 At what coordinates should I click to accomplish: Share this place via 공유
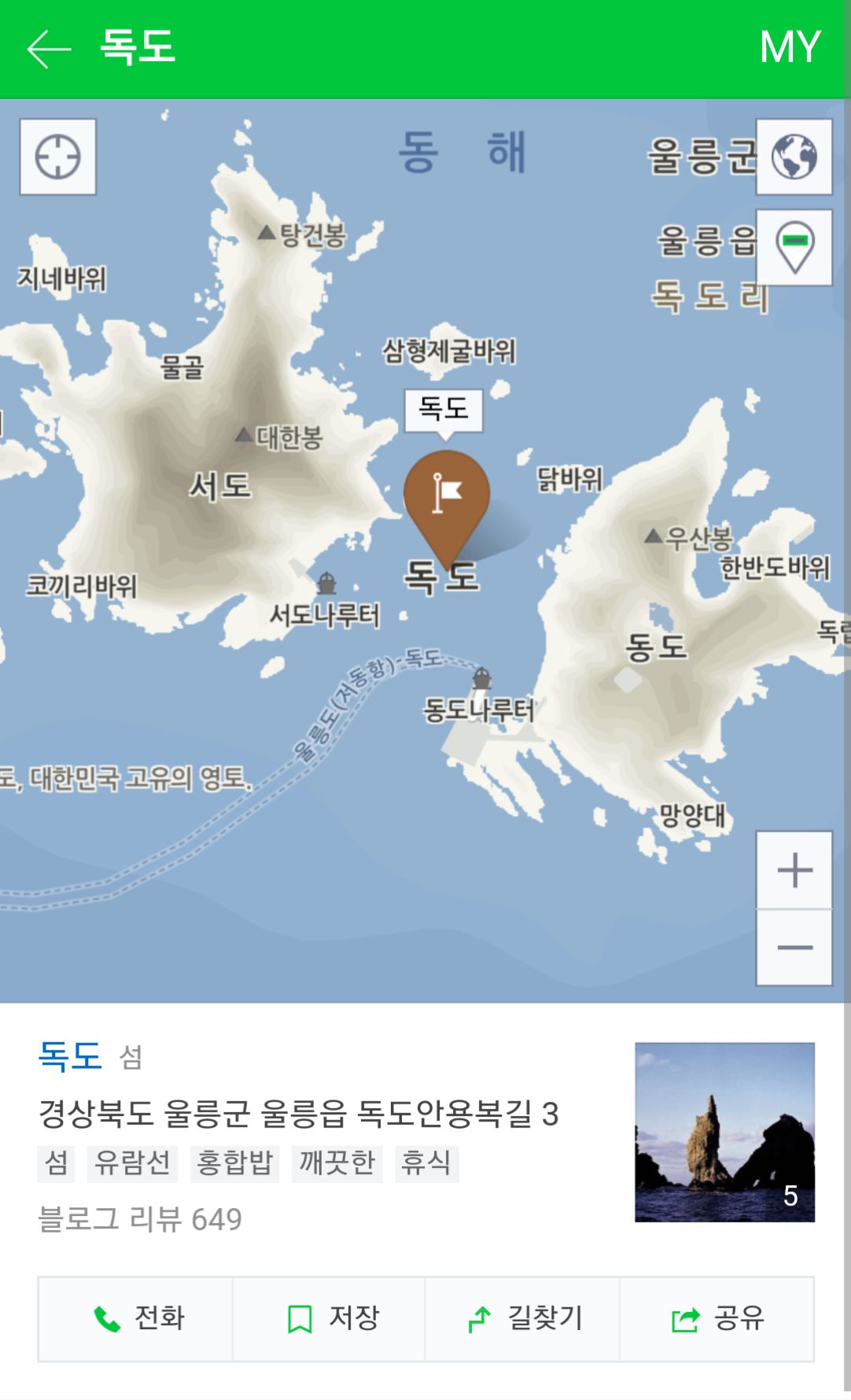pyautogui.click(x=717, y=1319)
